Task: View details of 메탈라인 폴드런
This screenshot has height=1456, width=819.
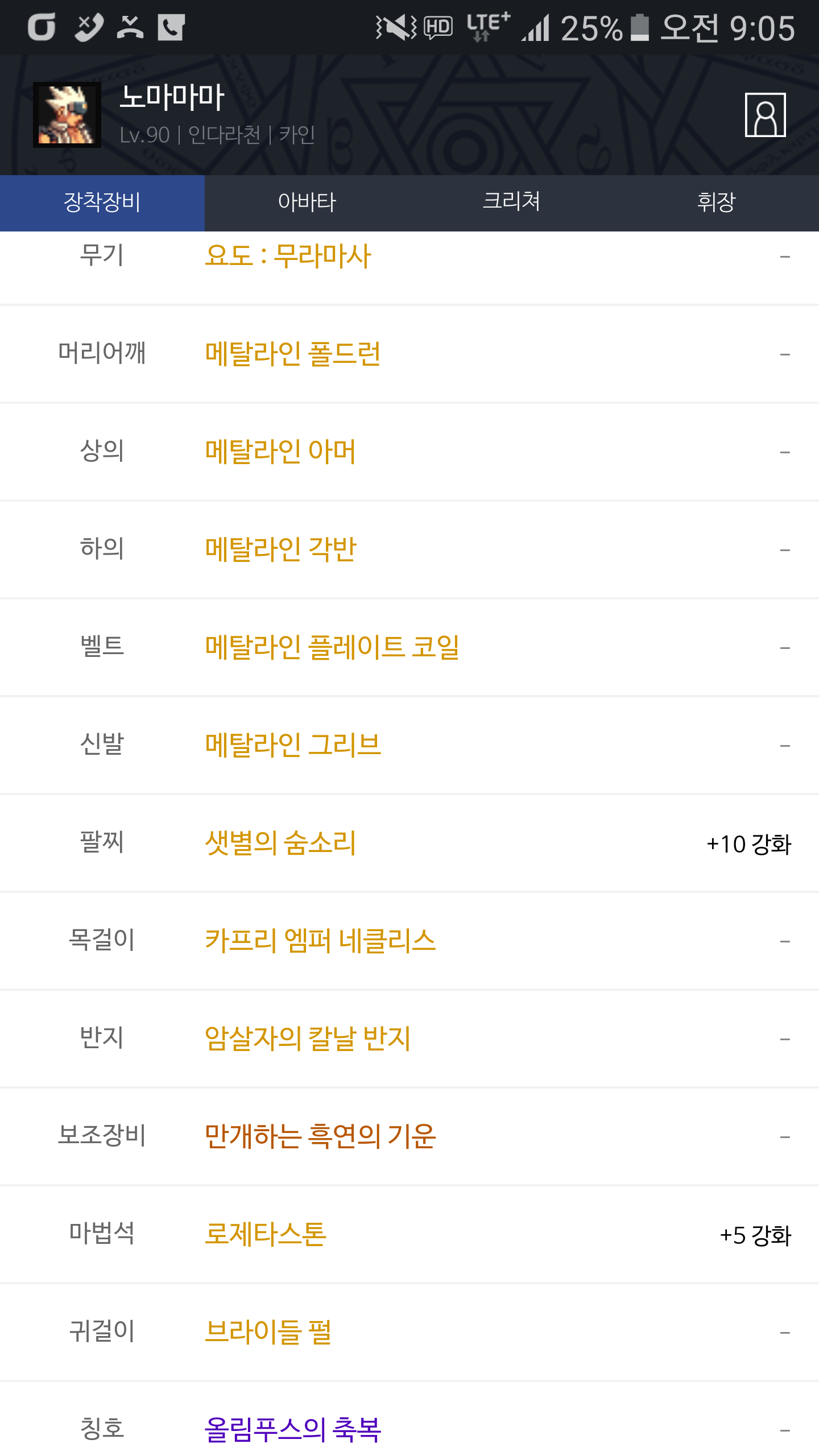Action: point(292,354)
